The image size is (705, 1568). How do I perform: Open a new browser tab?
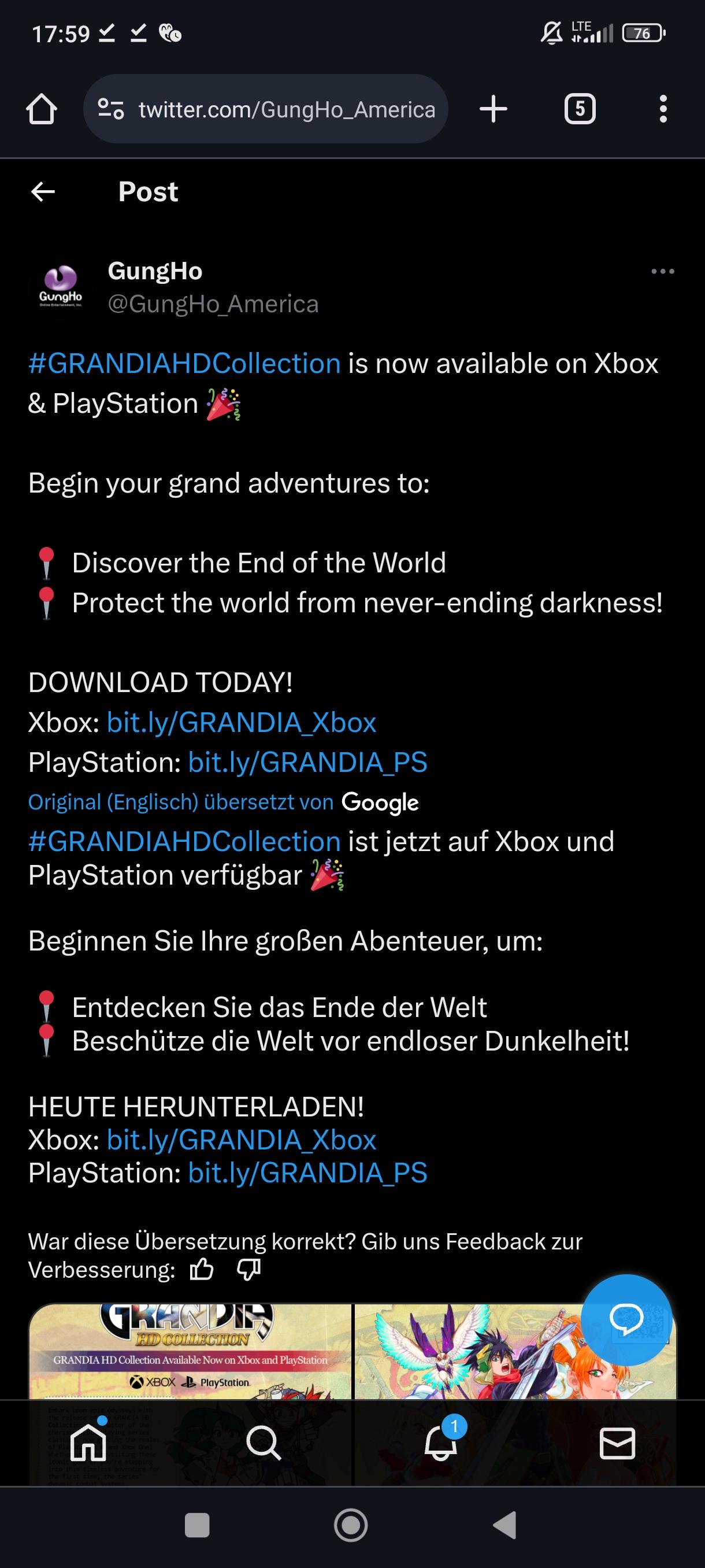tap(493, 110)
